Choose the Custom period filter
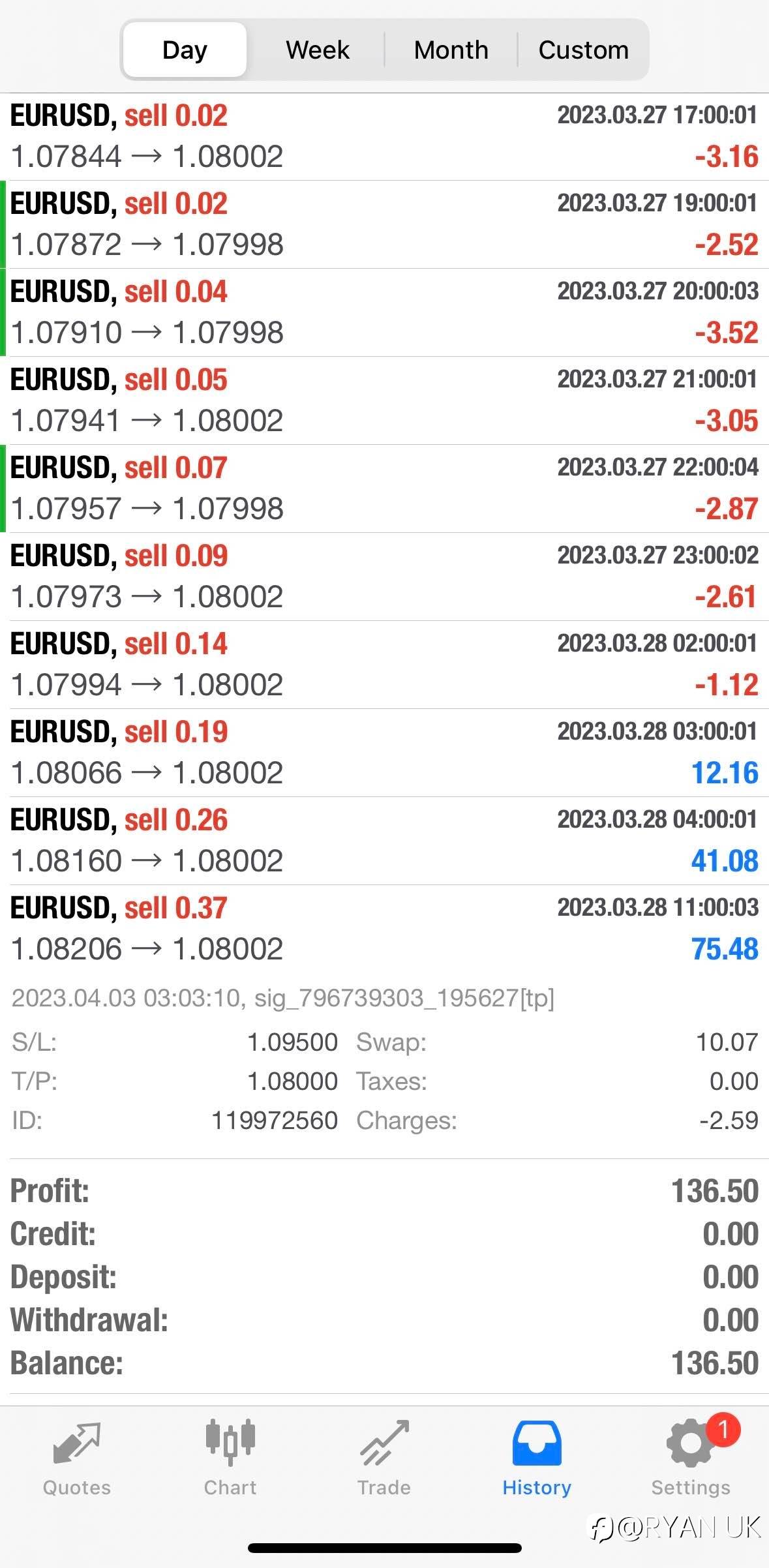This screenshot has width=769, height=1568. tap(583, 50)
